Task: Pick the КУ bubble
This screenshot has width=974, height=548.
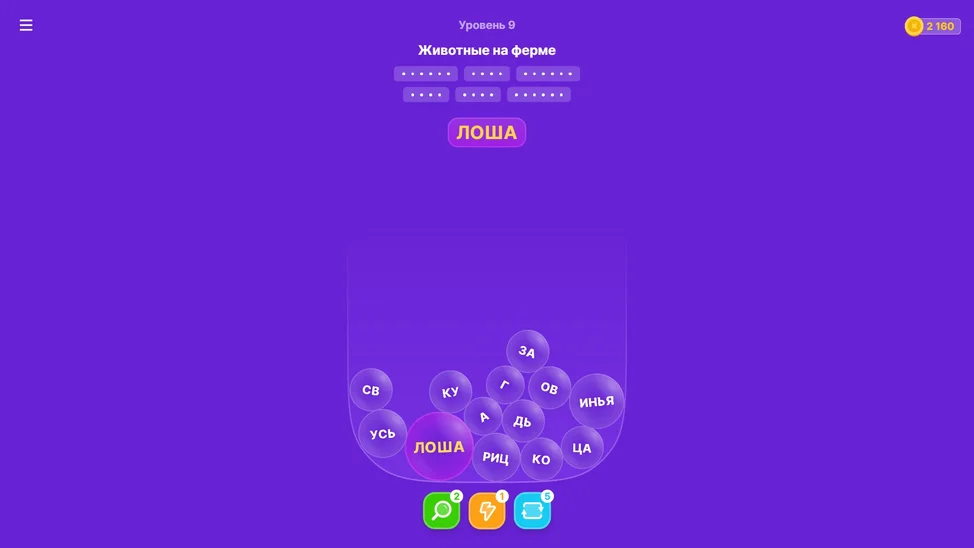Action: [x=450, y=392]
